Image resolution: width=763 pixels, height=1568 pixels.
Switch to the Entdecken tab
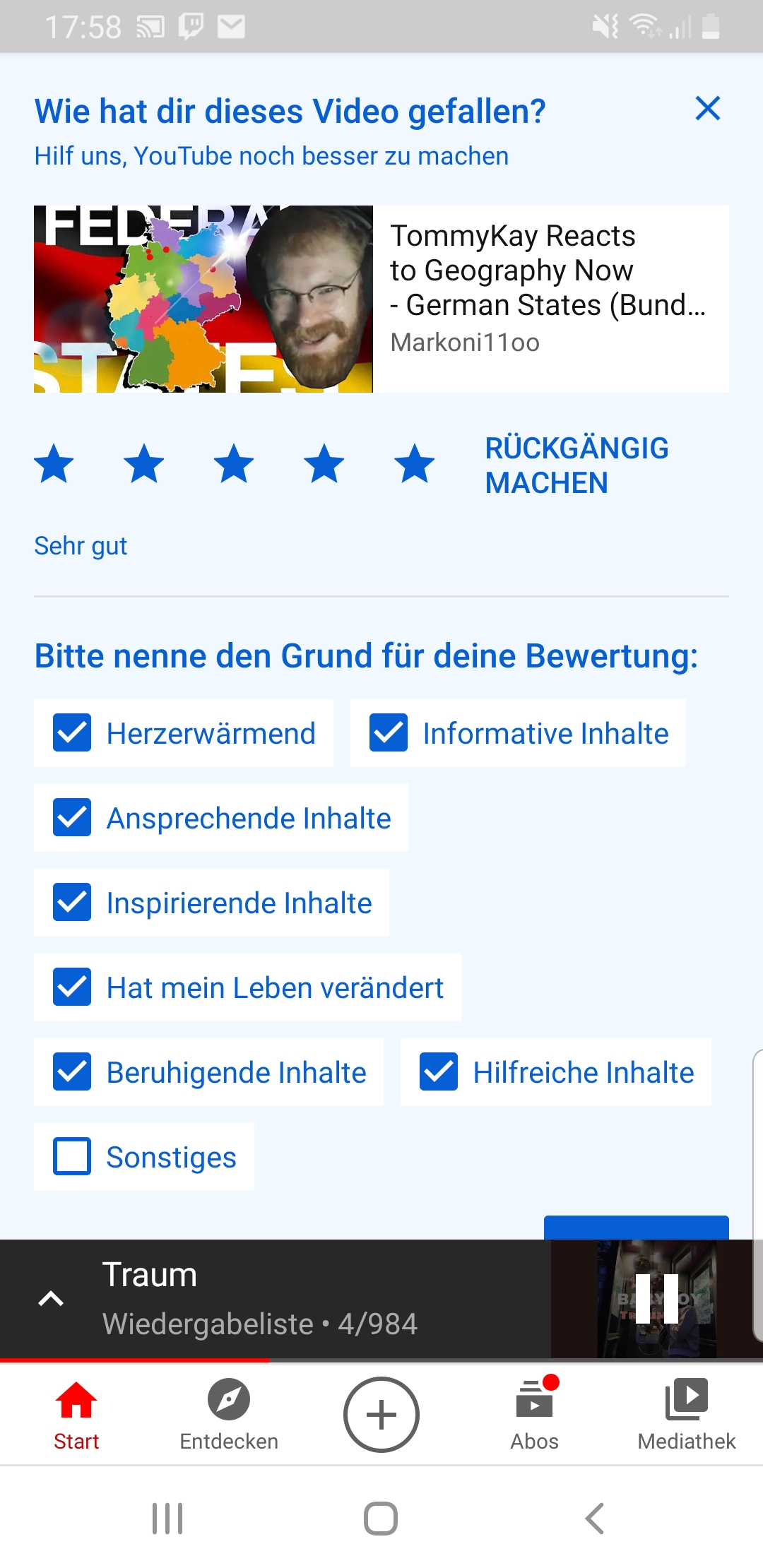pyautogui.click(x=229, y=1414)
